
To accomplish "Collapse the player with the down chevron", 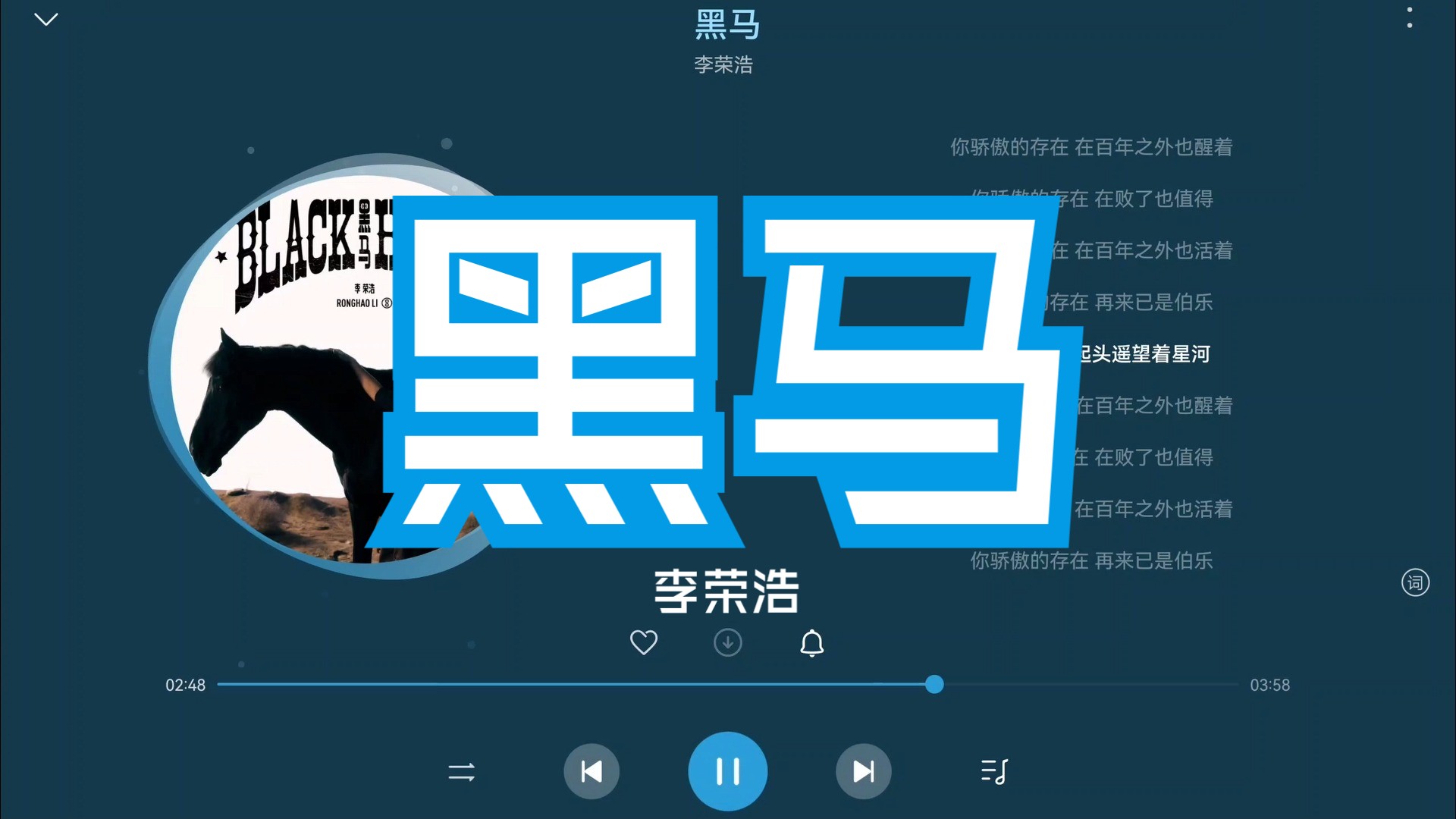I will tap(46, 20).
